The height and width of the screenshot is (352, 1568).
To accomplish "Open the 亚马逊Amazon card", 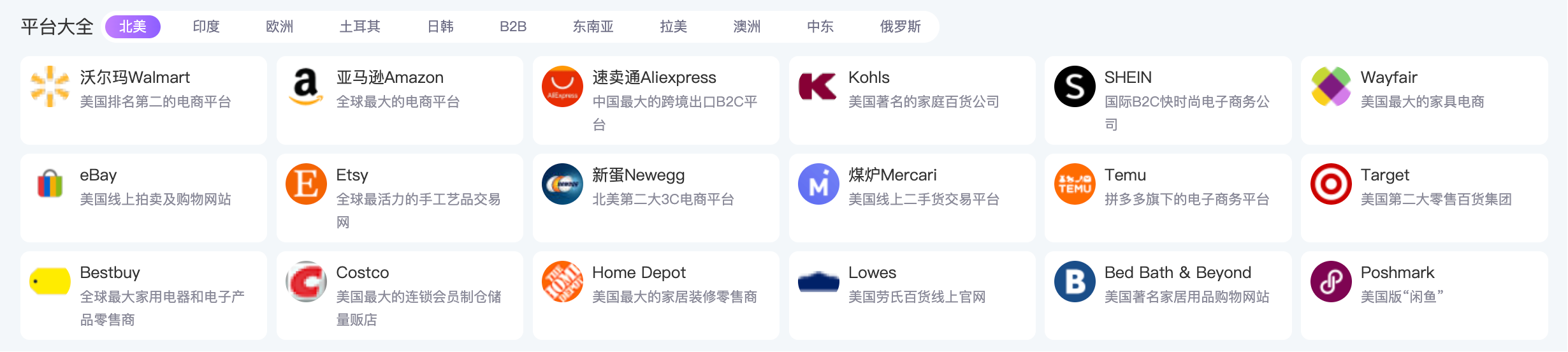I will coord(400,100).
